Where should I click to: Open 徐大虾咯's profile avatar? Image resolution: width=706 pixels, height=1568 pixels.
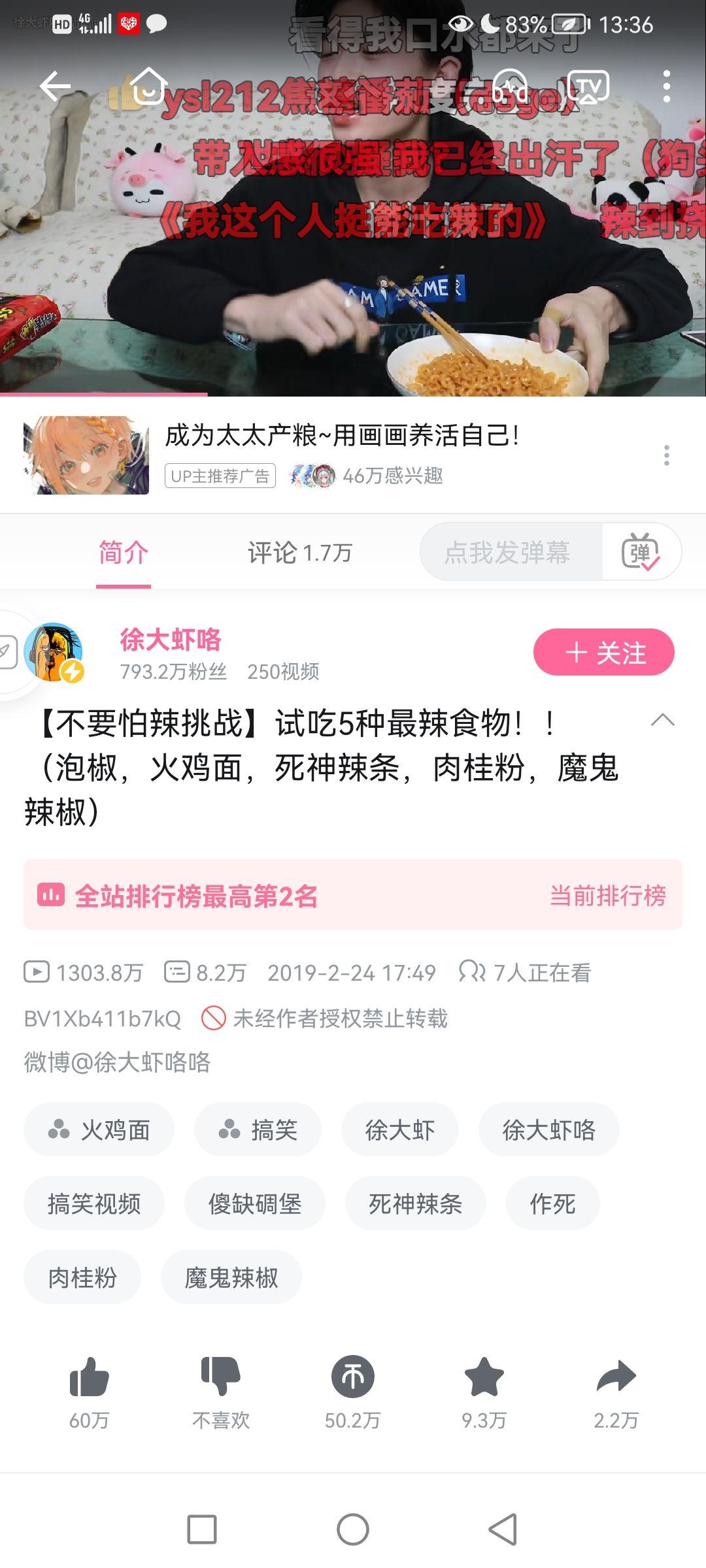pyautogui.click(x=54, y=652)
